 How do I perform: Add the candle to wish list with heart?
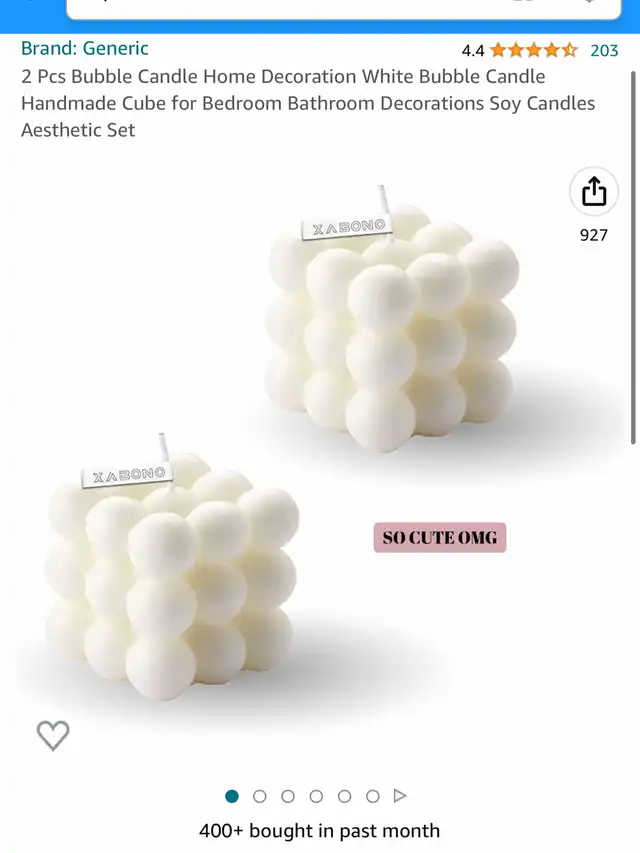pyautogui.click(x=53, y=735)
